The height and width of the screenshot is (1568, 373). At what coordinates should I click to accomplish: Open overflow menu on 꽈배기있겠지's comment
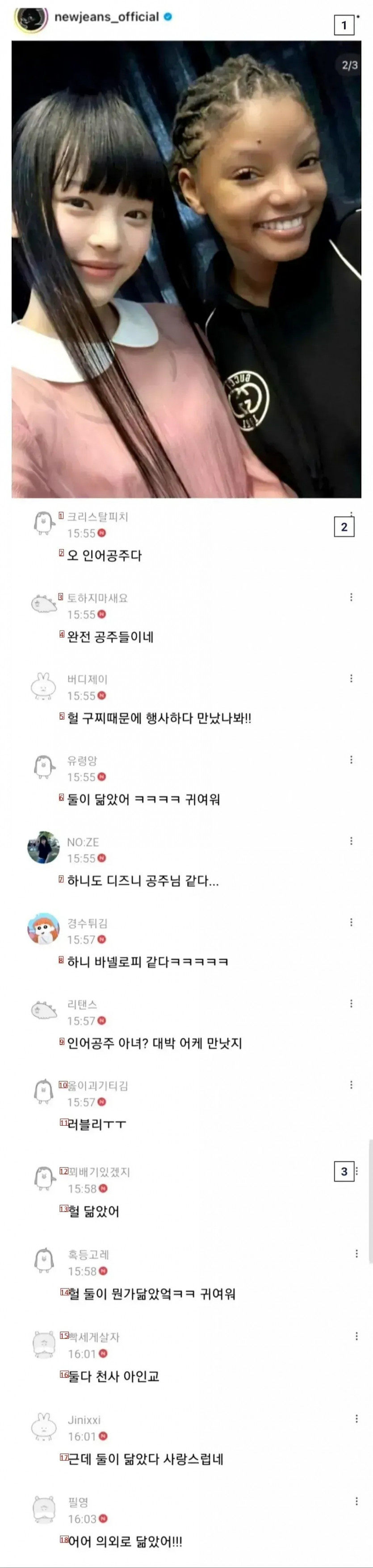coord(356,1170)
